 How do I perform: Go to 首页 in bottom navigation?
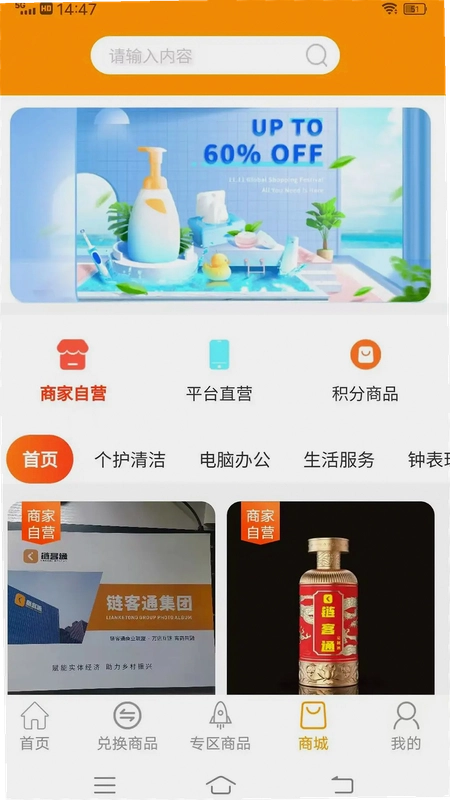(35, 726)
